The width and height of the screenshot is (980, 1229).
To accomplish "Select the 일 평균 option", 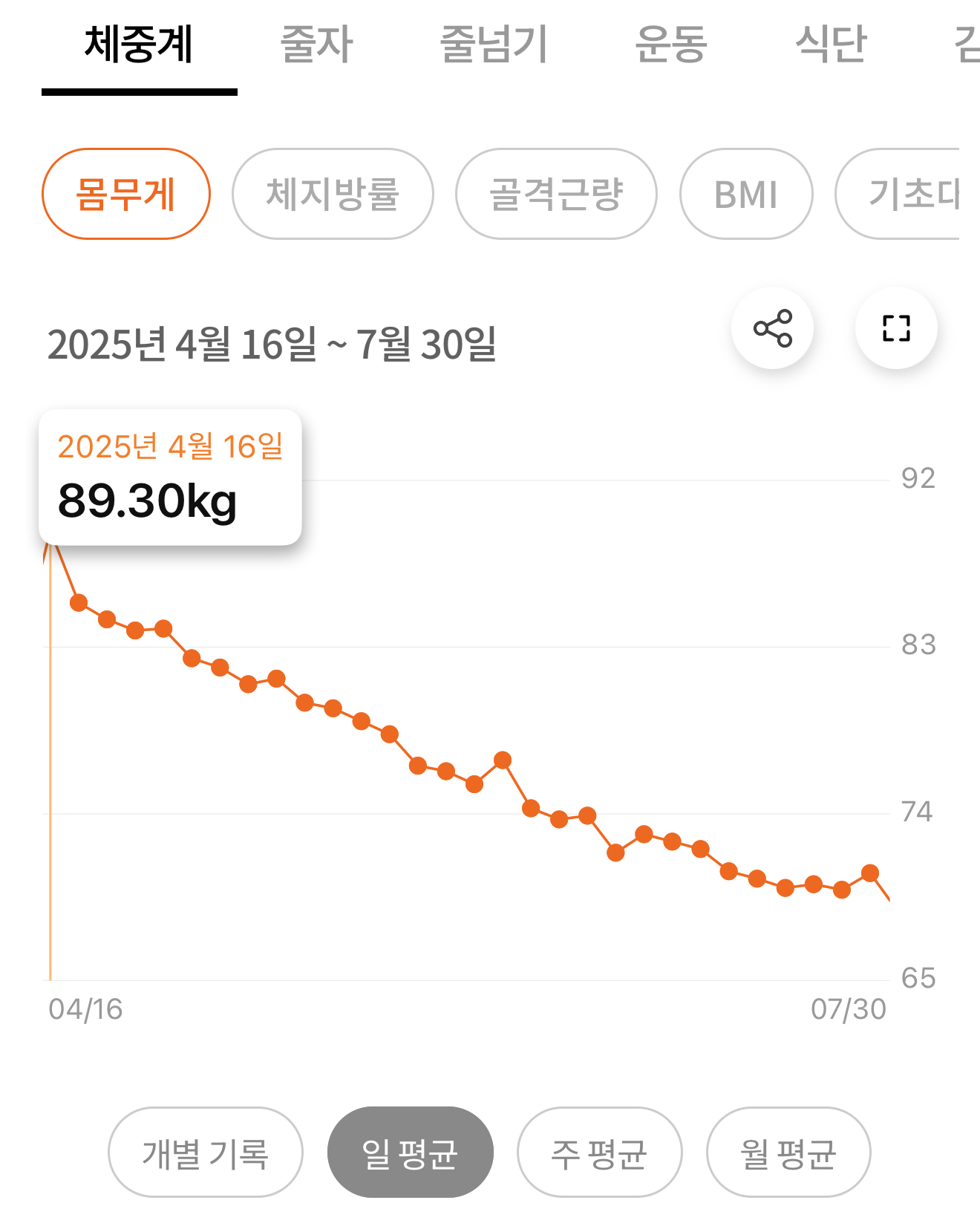I will tap(410, 1152).
